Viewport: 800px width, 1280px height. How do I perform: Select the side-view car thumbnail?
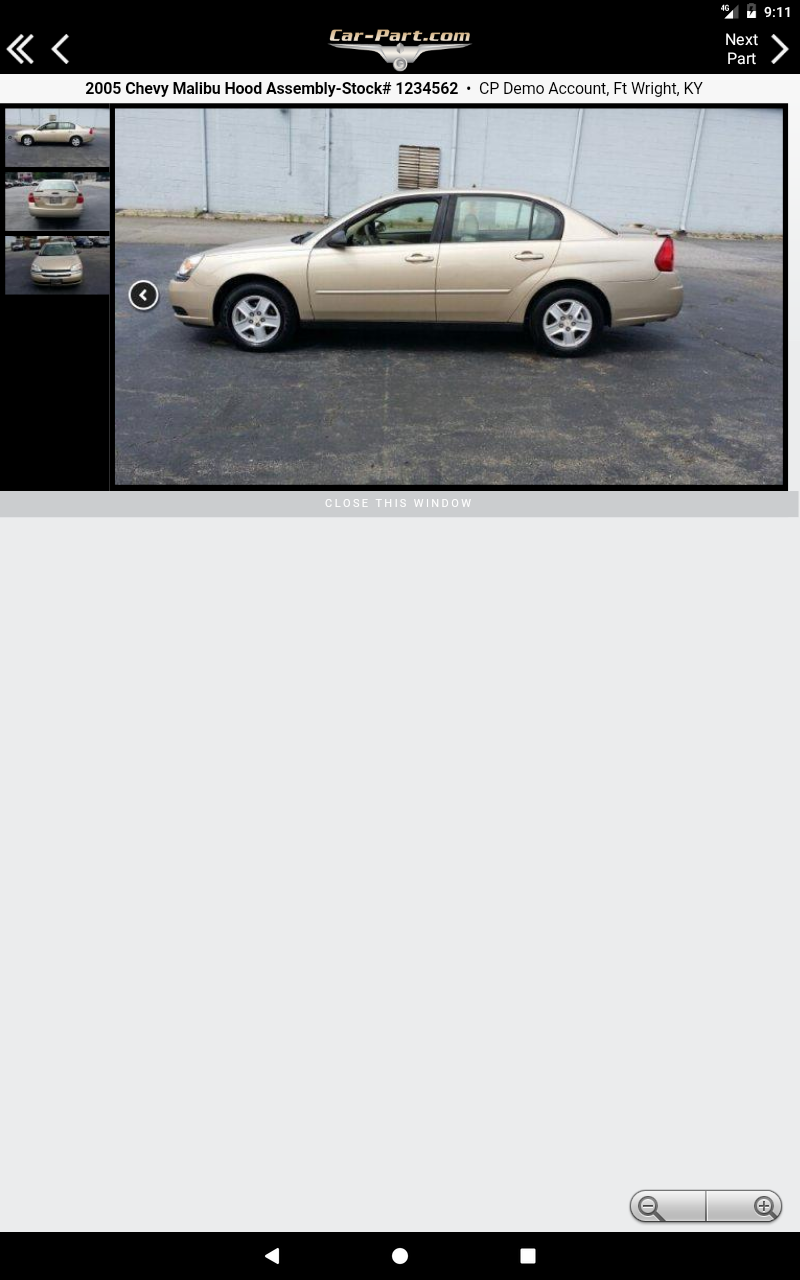coord(57,137)
